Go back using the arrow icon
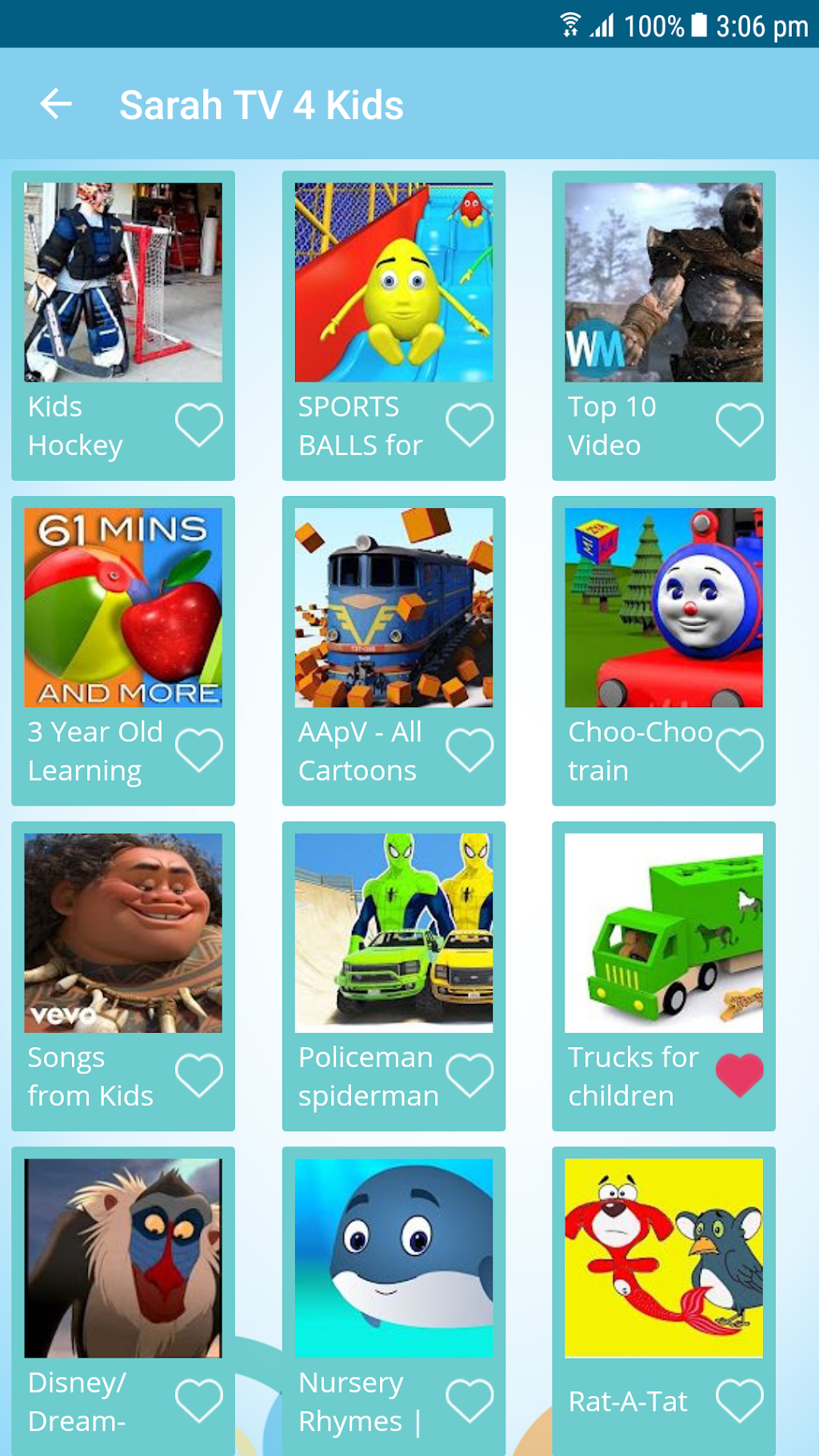Image resolution: width=819 pixels, height=1456 pixels. (x=56, y=104)
